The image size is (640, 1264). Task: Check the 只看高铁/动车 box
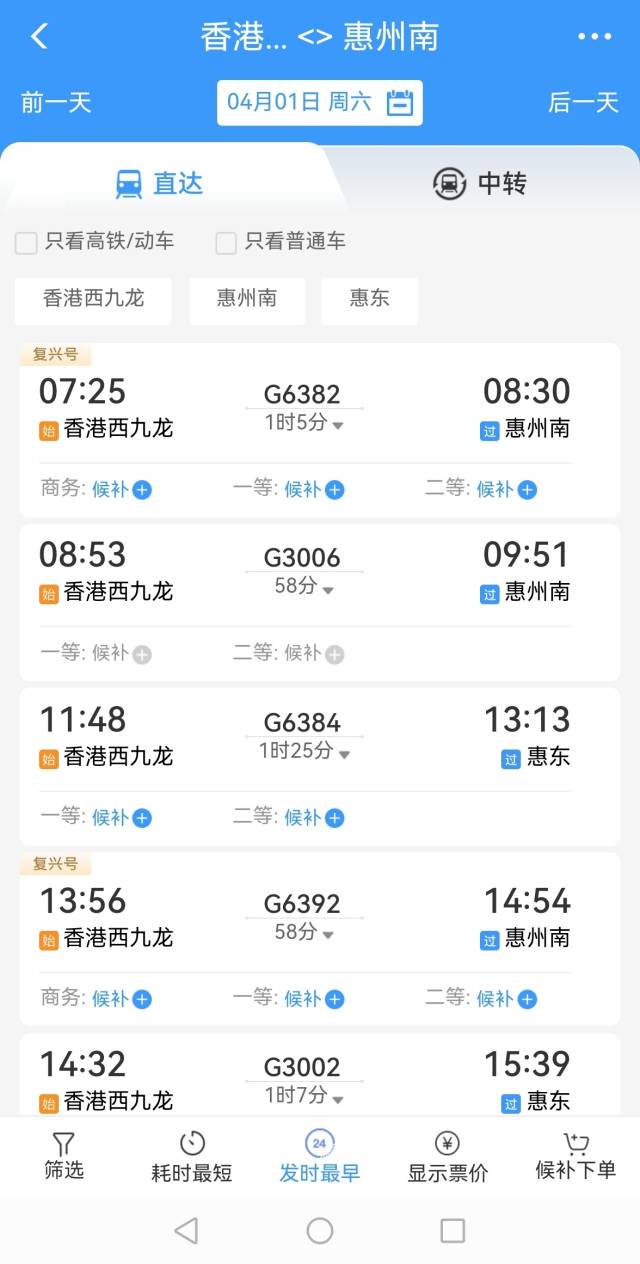coord(27,242)
